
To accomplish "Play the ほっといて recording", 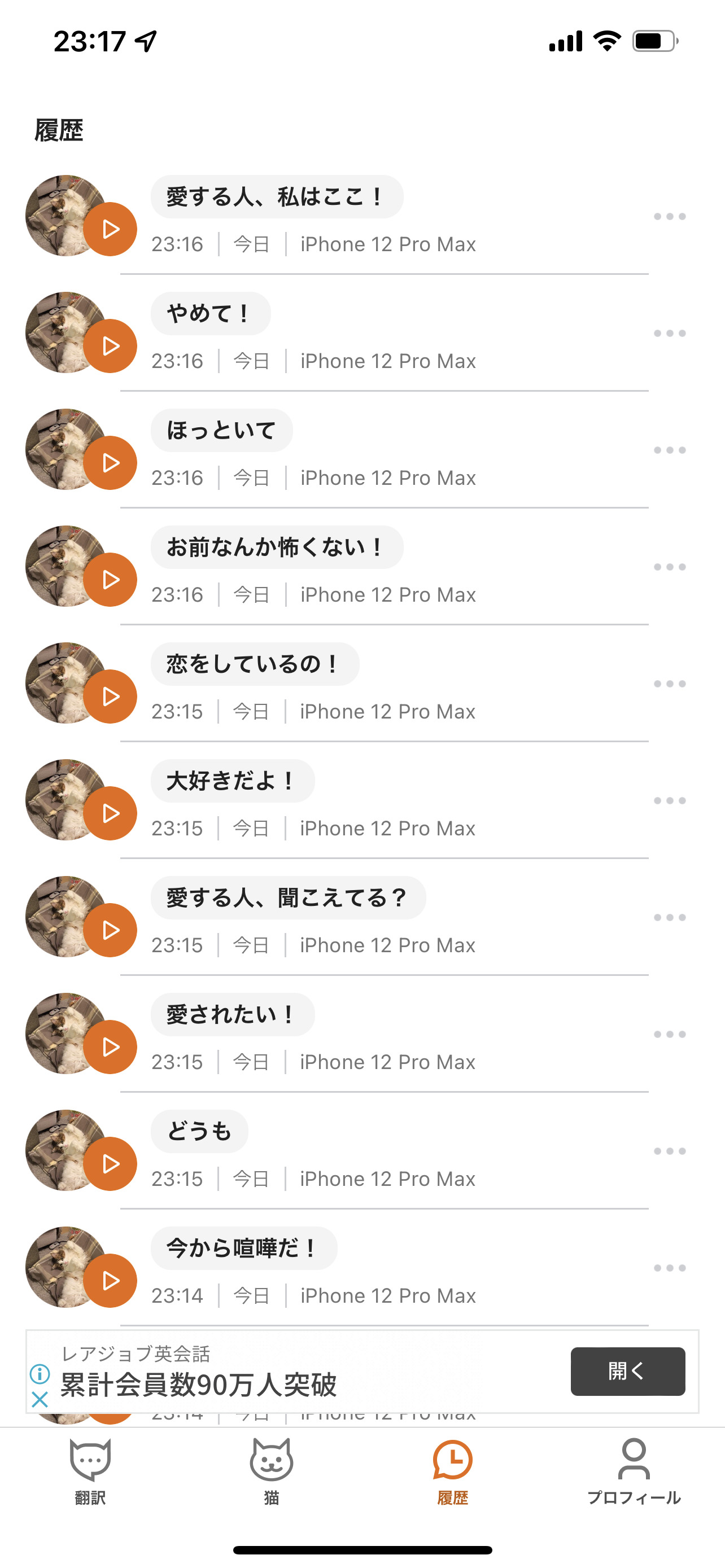I will (x=110, y=463).
